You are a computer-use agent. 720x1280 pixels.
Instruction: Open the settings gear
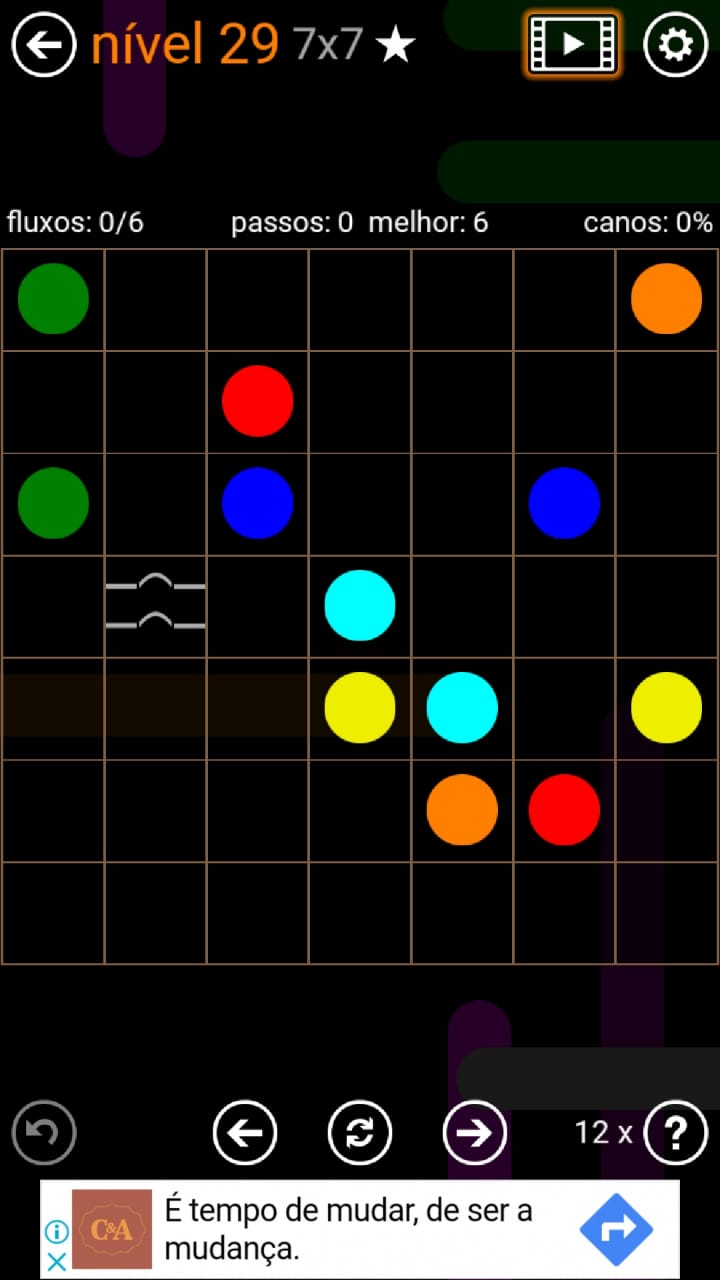[675, 44]
